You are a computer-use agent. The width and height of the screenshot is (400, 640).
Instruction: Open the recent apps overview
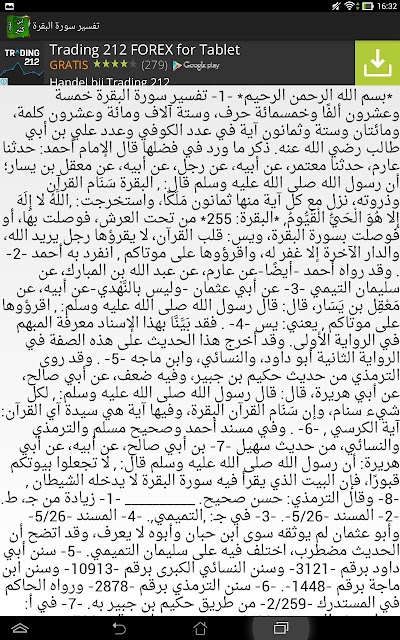[x=280, y=629]
